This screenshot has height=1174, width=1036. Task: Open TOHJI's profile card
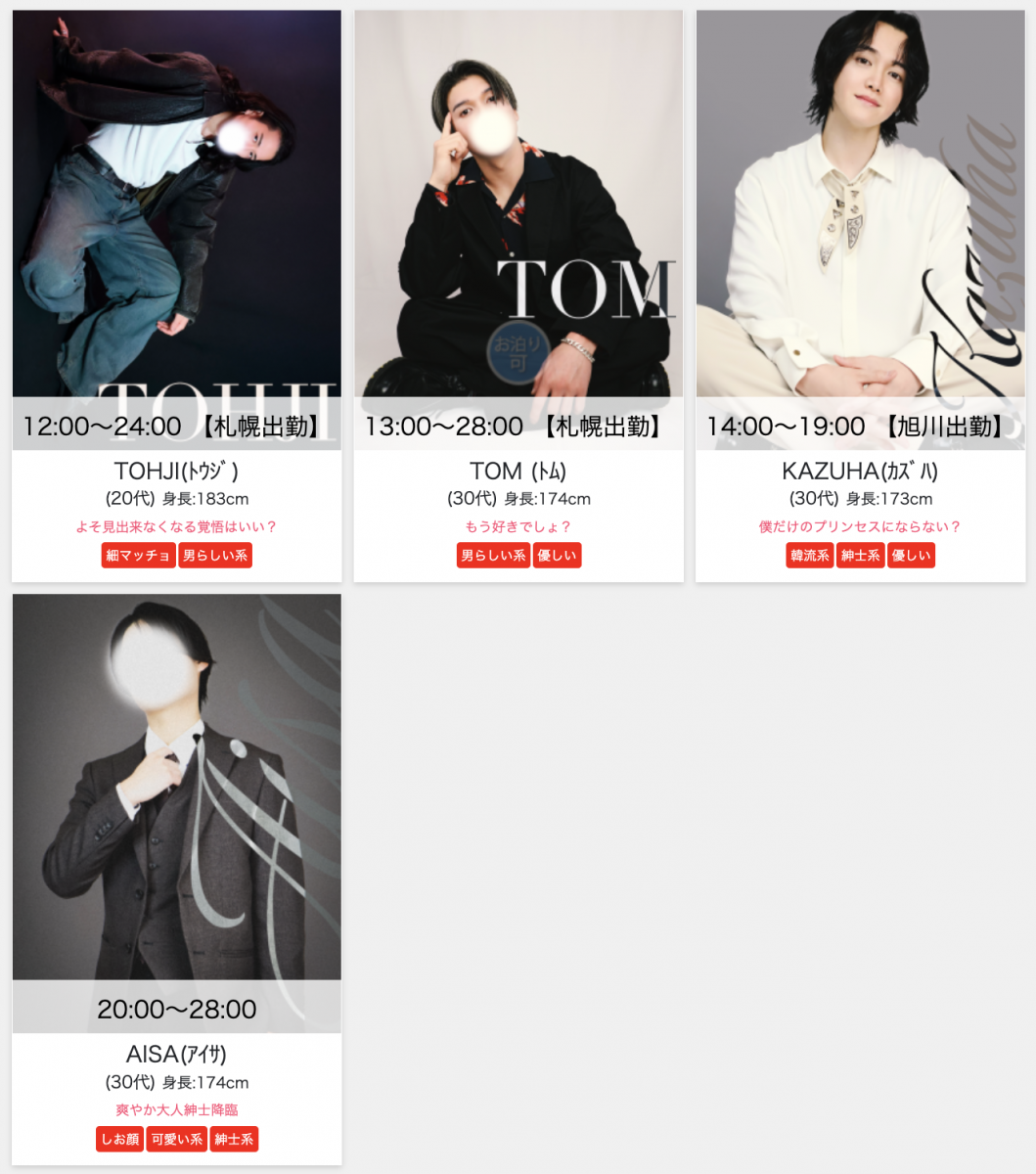point(176,225)
